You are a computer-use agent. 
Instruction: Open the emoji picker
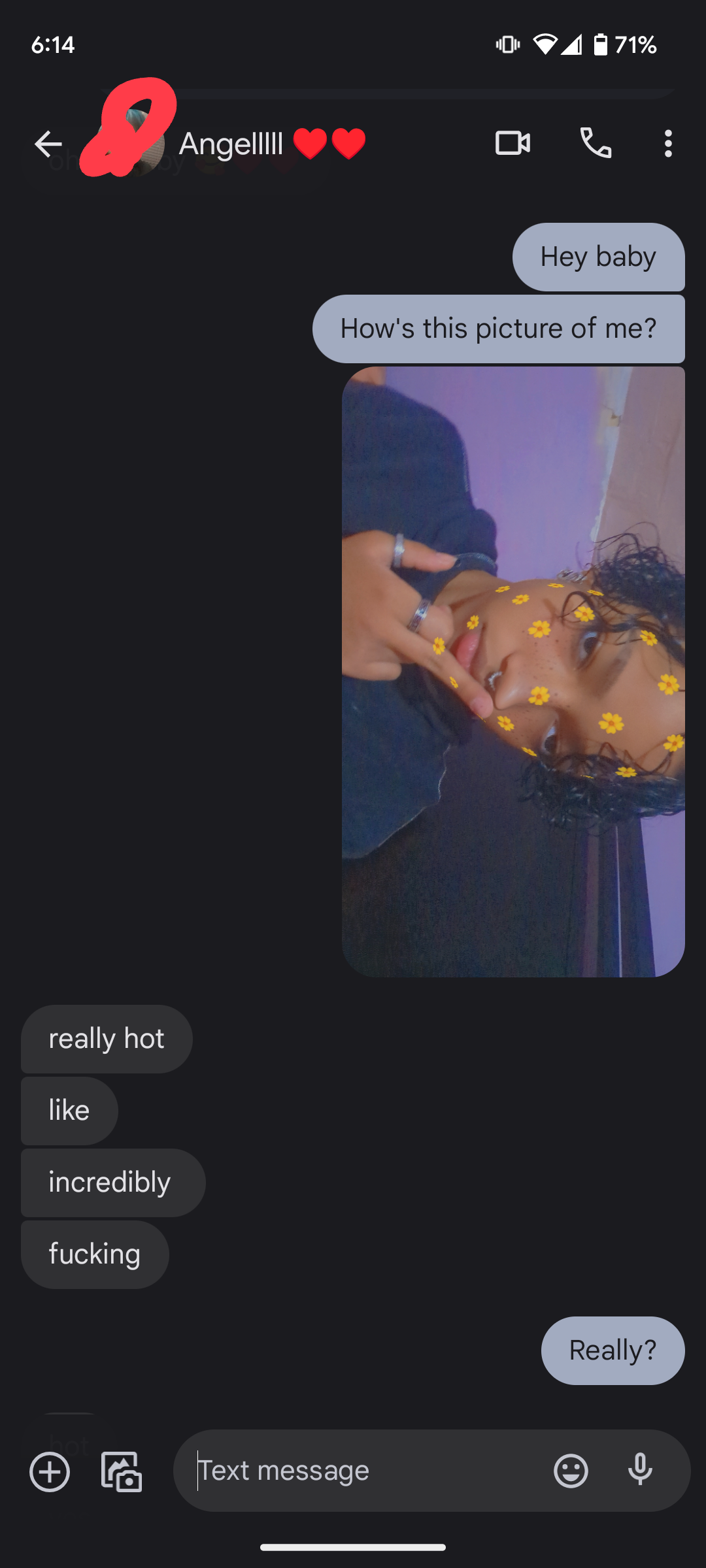pos(571,1471)
